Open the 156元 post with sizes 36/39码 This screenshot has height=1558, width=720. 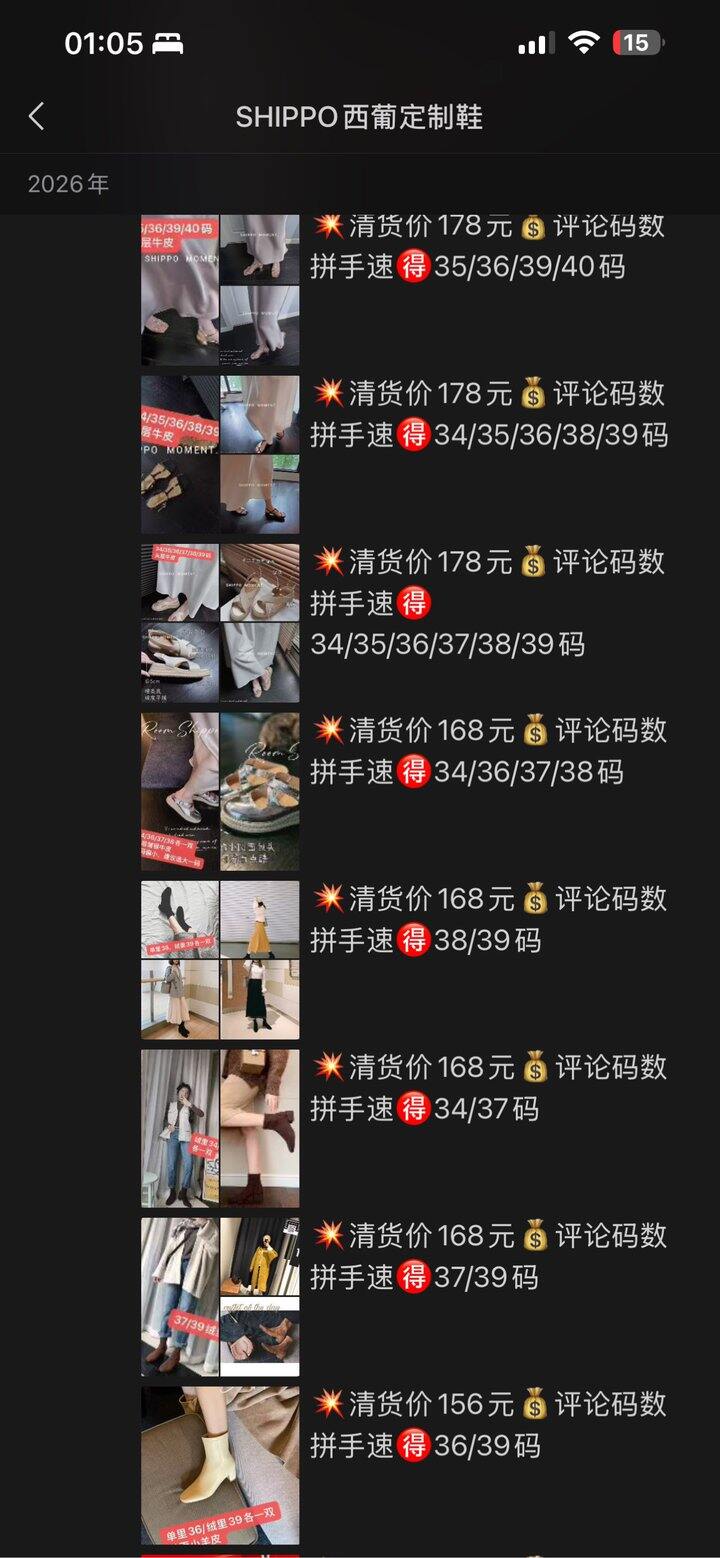click(488, 1423)
